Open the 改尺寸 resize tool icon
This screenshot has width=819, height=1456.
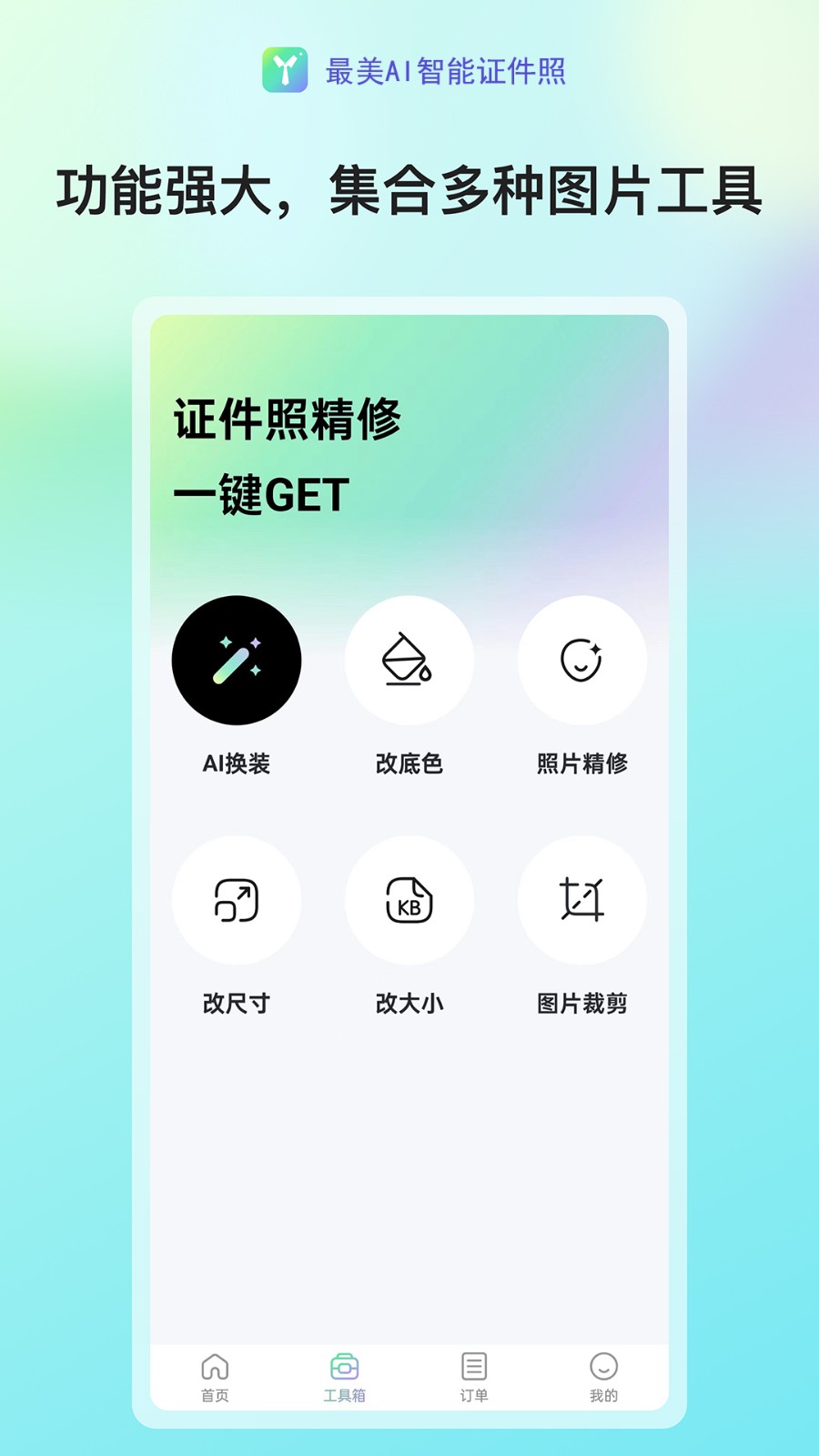pos(237,900)
